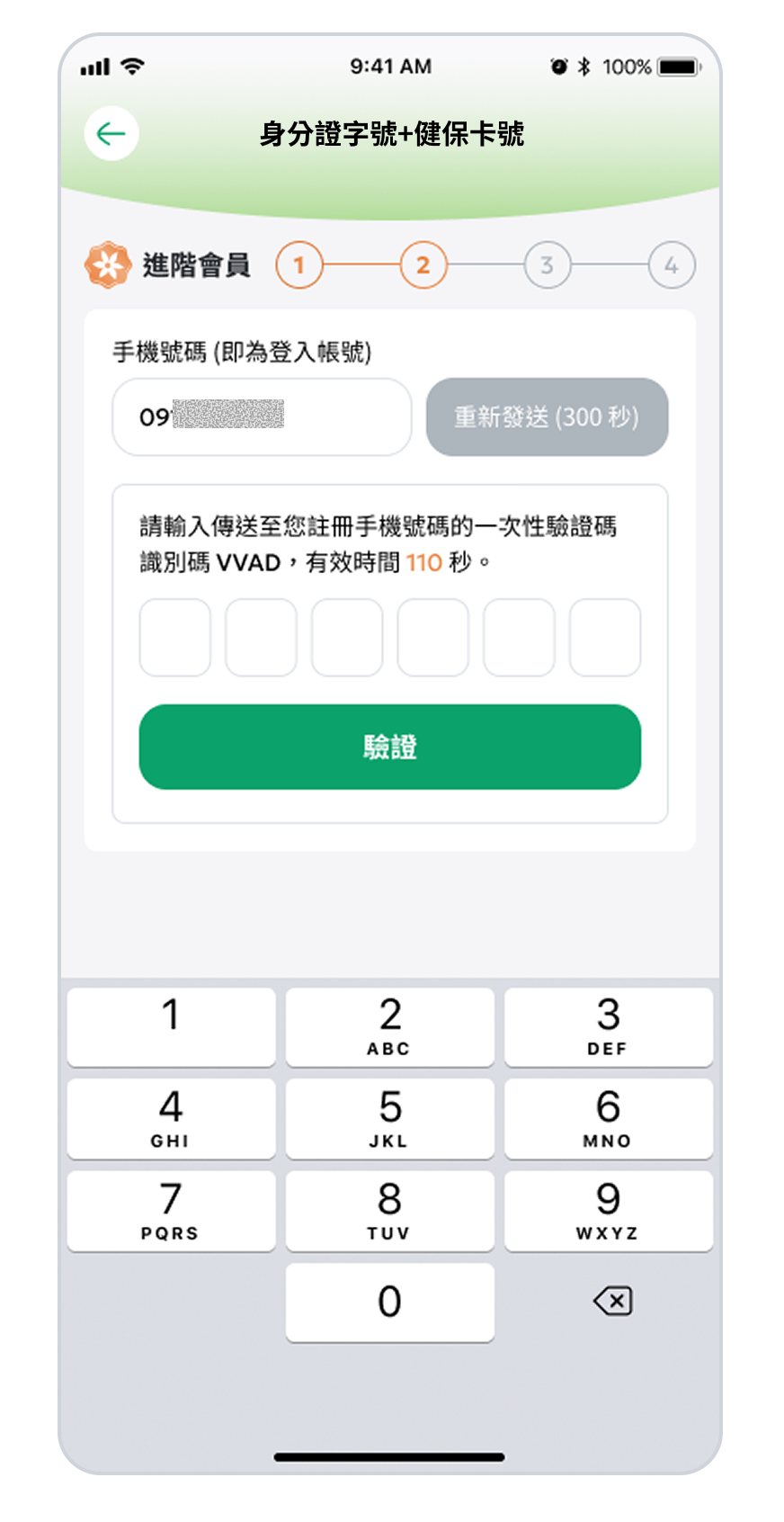The width and height of the screenshot is (784, 1522).
Task: Tap the 0 key on the keypad
Action: [389, 1302]
